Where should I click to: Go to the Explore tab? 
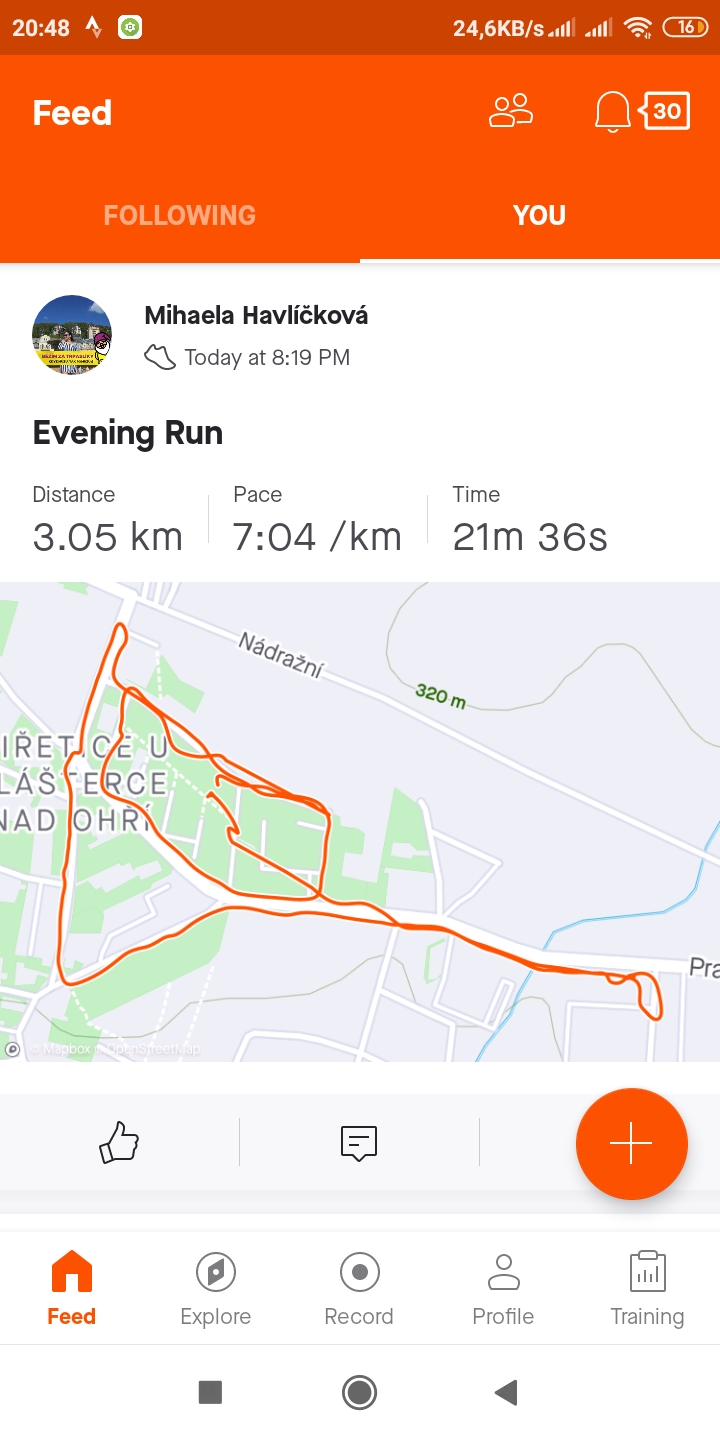tap(216, 1288)
